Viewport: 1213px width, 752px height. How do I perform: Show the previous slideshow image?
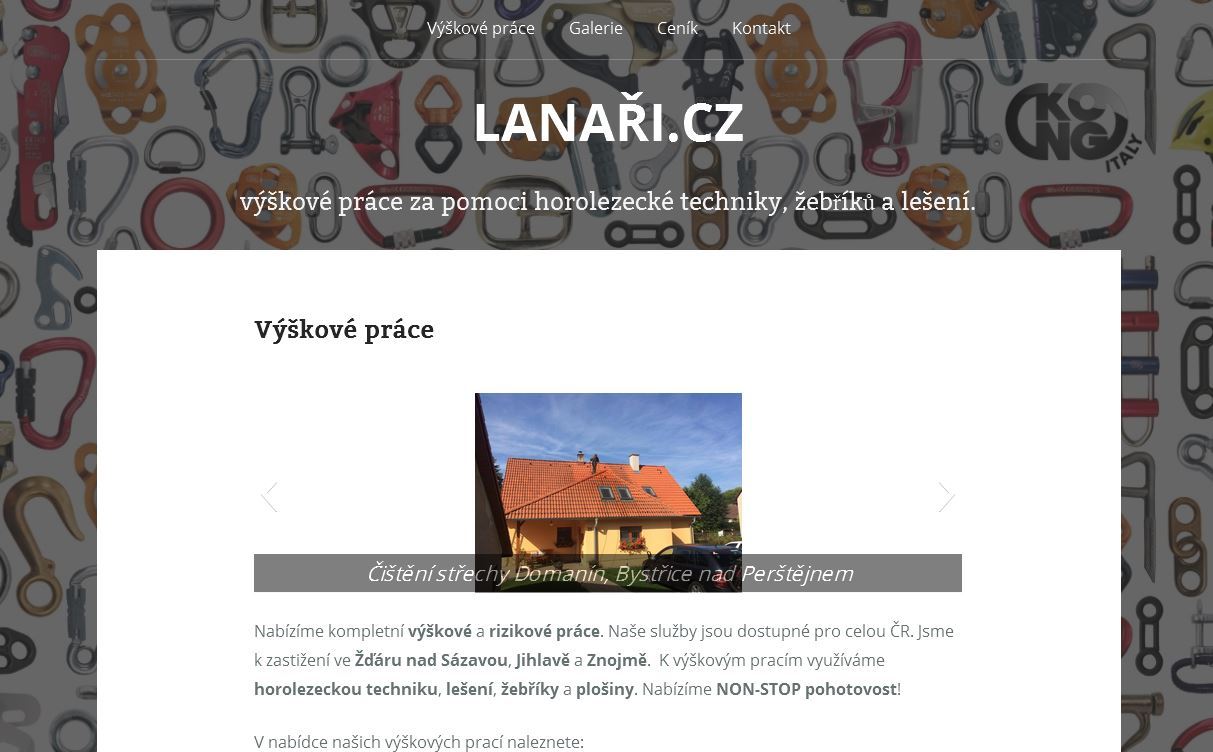click(269, 496)
